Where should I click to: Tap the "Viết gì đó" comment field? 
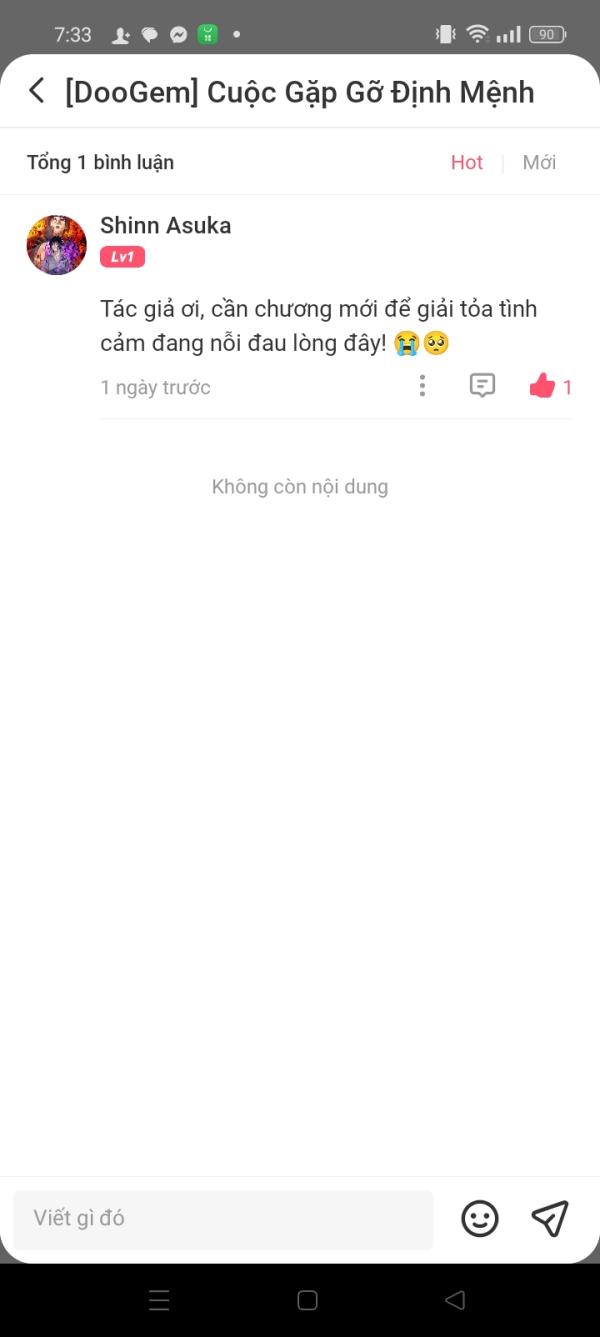(223, 1219)
